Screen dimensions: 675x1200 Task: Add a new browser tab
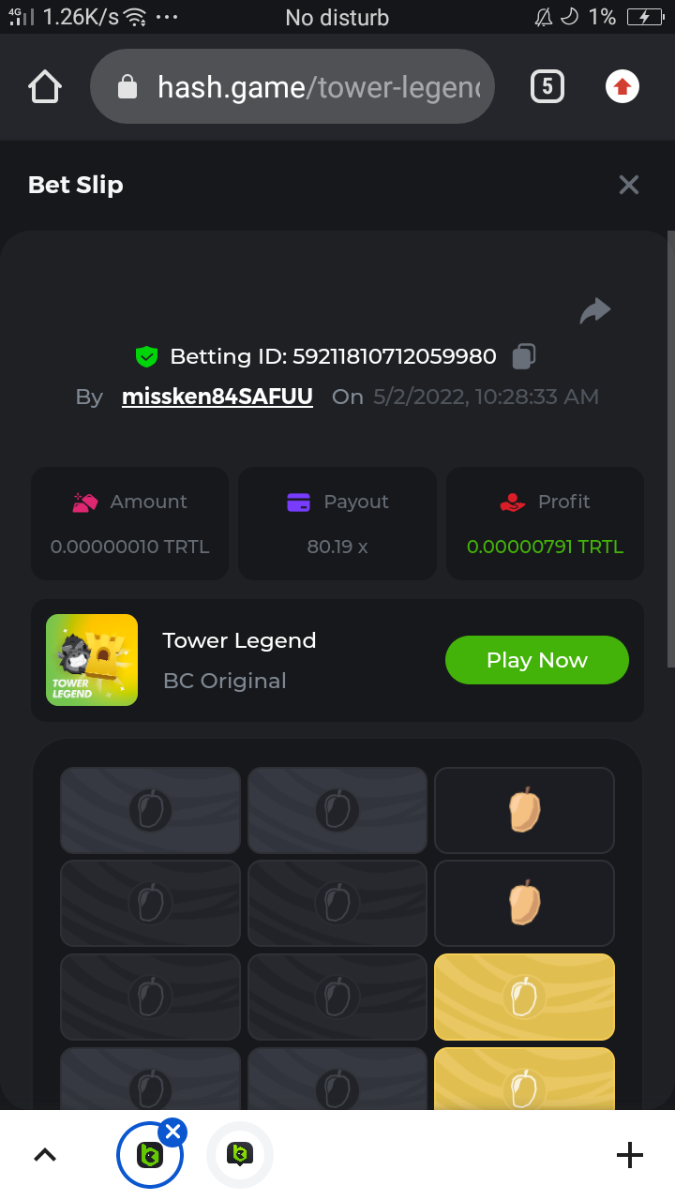click(x=629, y=1156)
